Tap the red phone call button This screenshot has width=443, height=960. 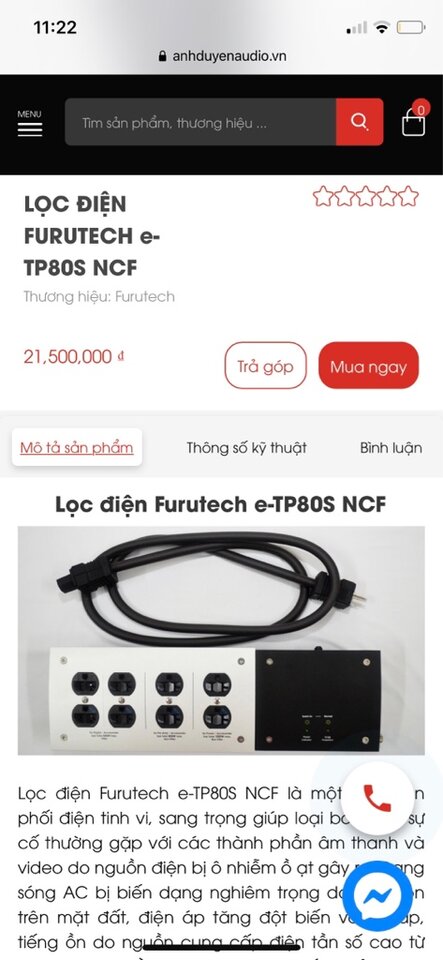point(377,798)
